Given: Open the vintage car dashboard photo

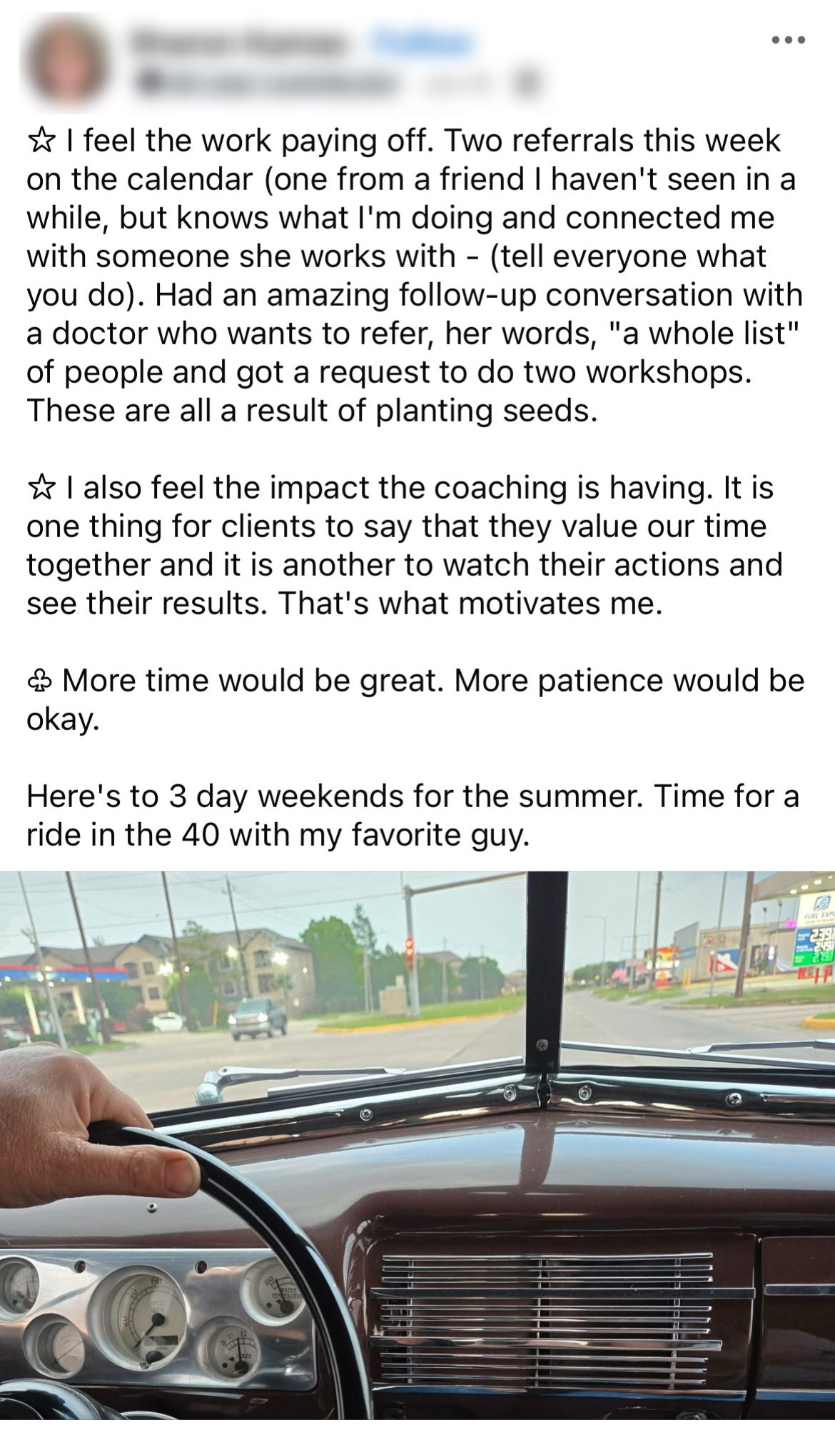Looking at the screenshot, I should pyautogui.click(x=417, y=1144).
